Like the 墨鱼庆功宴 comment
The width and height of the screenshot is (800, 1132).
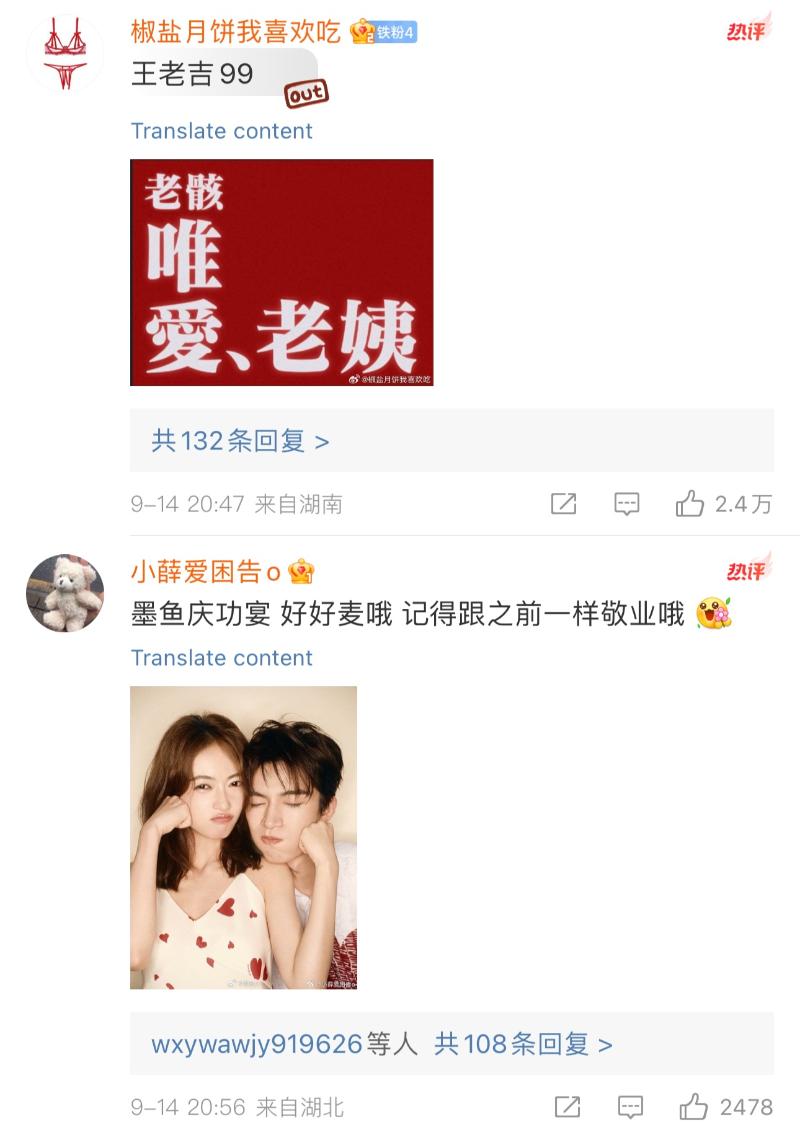pos(693,1107)
